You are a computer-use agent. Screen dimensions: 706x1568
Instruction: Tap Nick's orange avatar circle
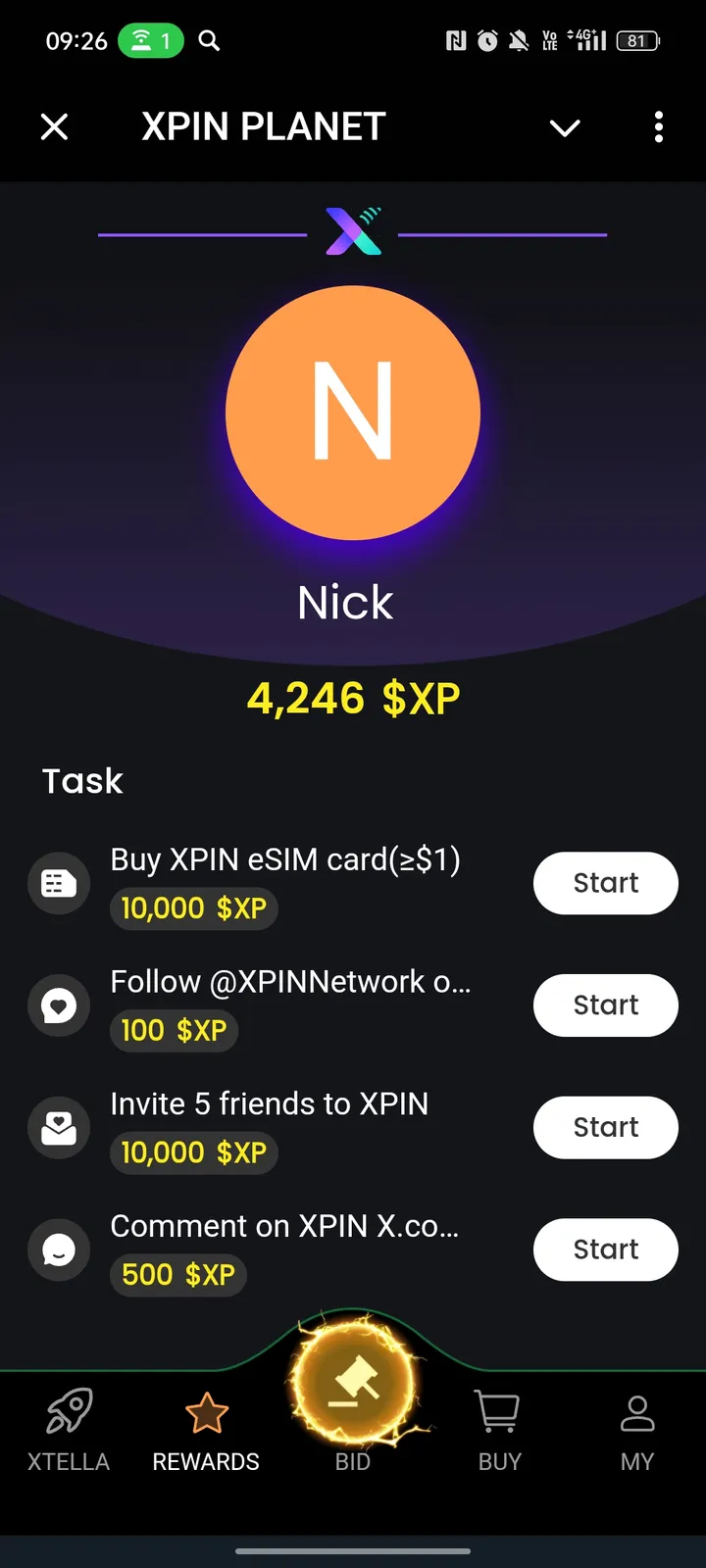click(x=353, y=412)
